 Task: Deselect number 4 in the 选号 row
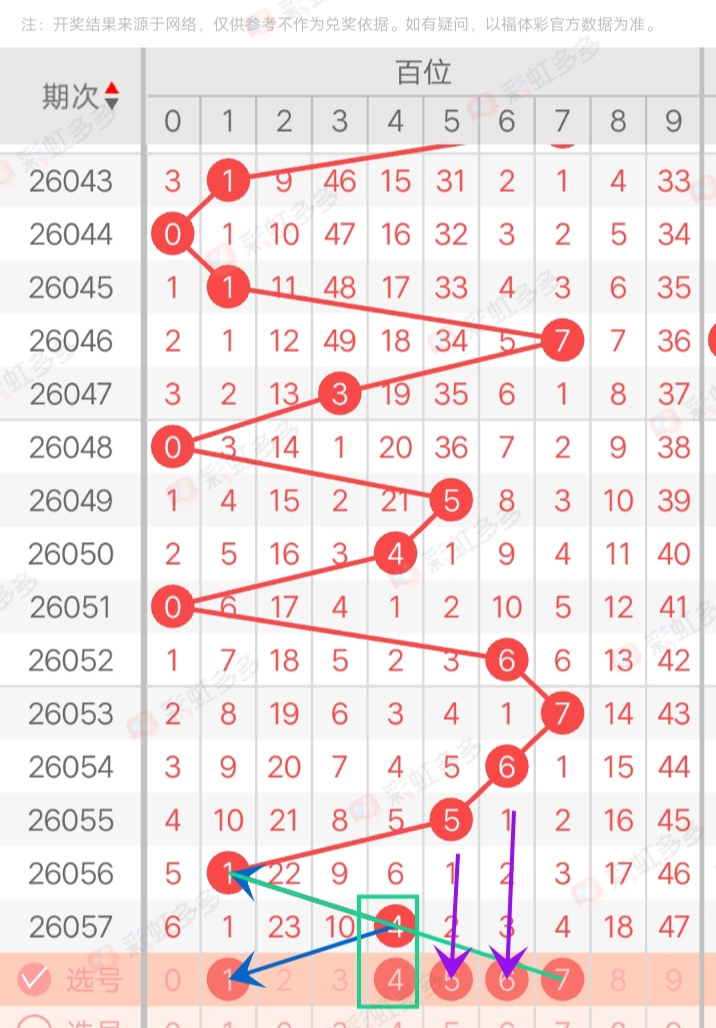pyautogui.click(x=396, y=981)
